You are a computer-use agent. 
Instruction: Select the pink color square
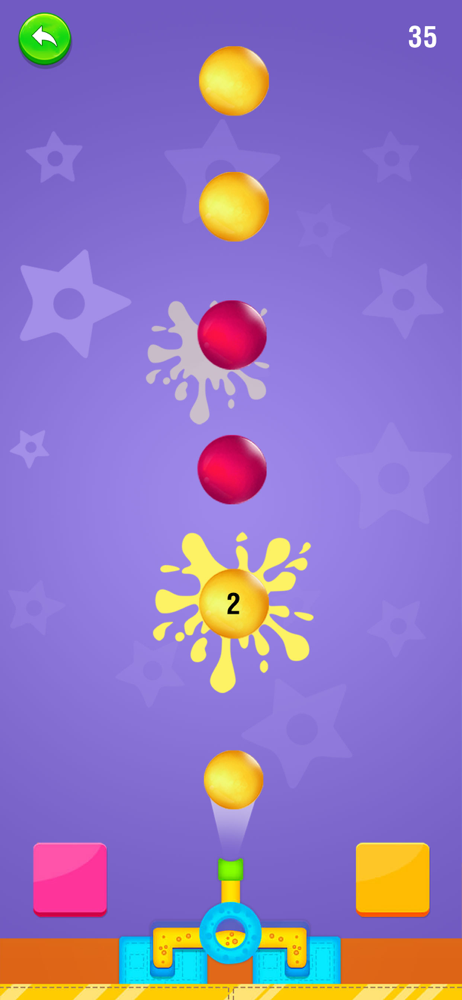pyautogui.click(x=70, y=879)
